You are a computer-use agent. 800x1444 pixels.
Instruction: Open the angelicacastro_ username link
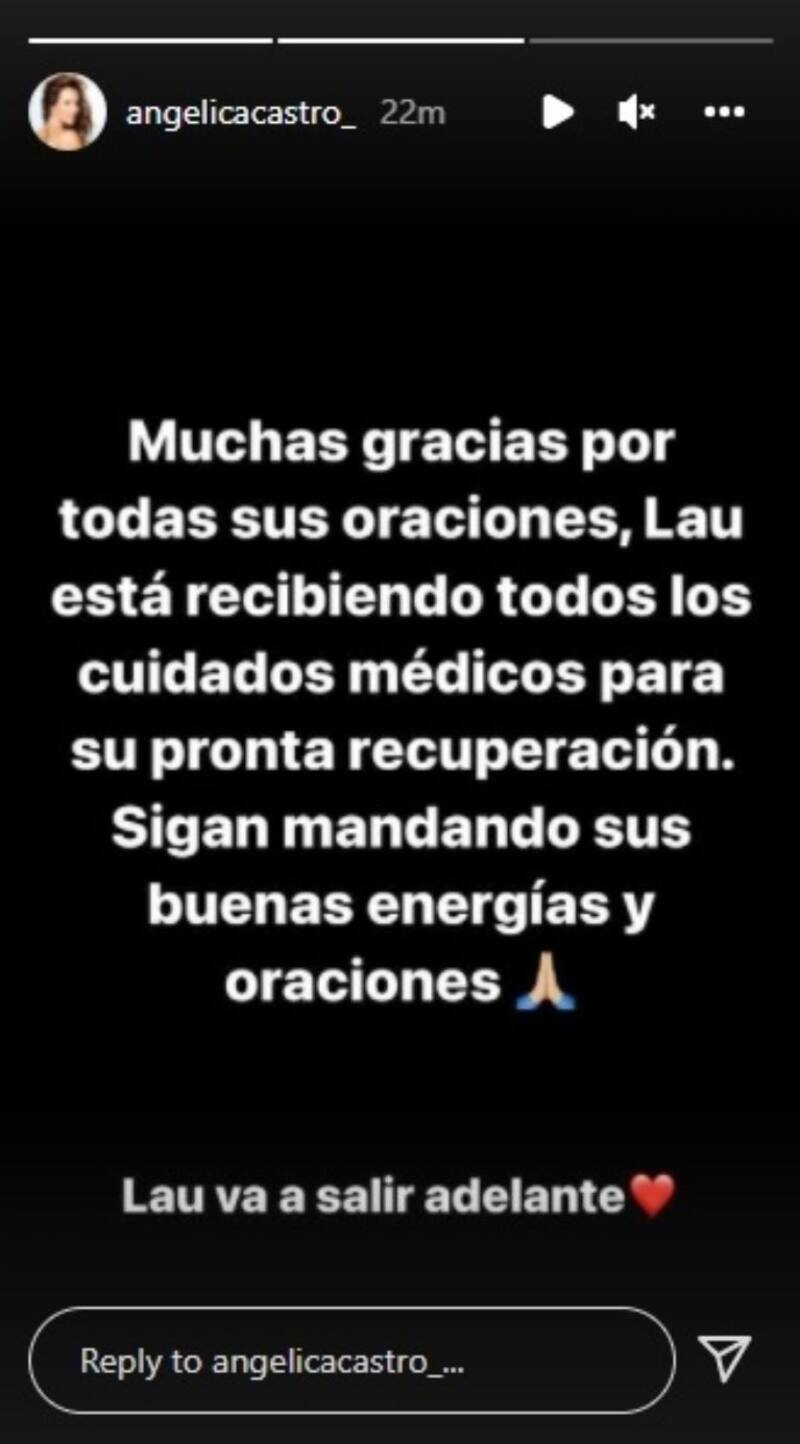240,113
